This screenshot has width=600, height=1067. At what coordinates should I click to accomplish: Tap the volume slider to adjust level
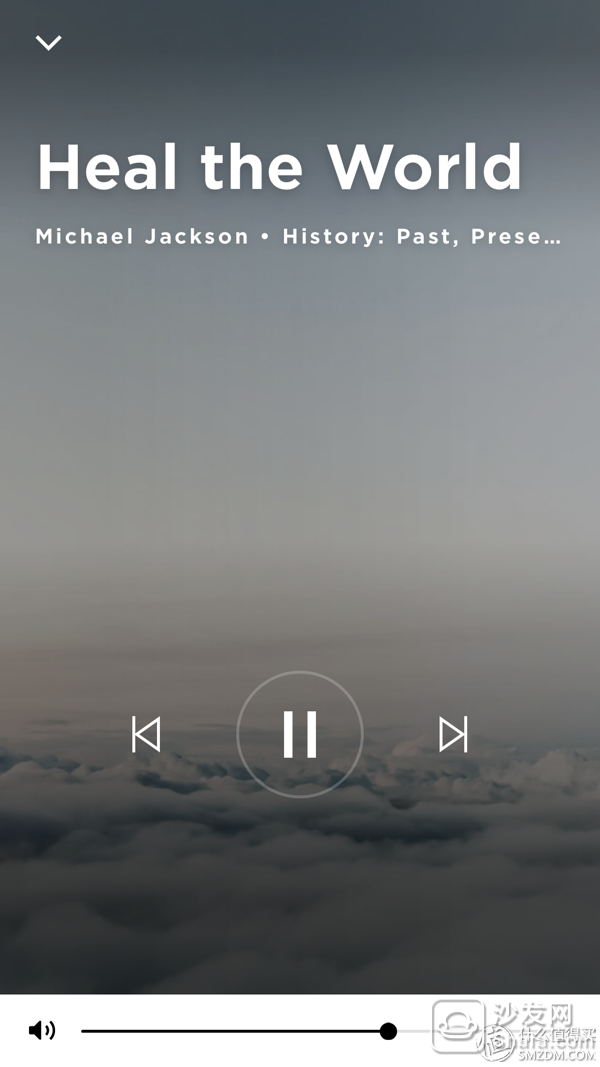point(250,1031)
